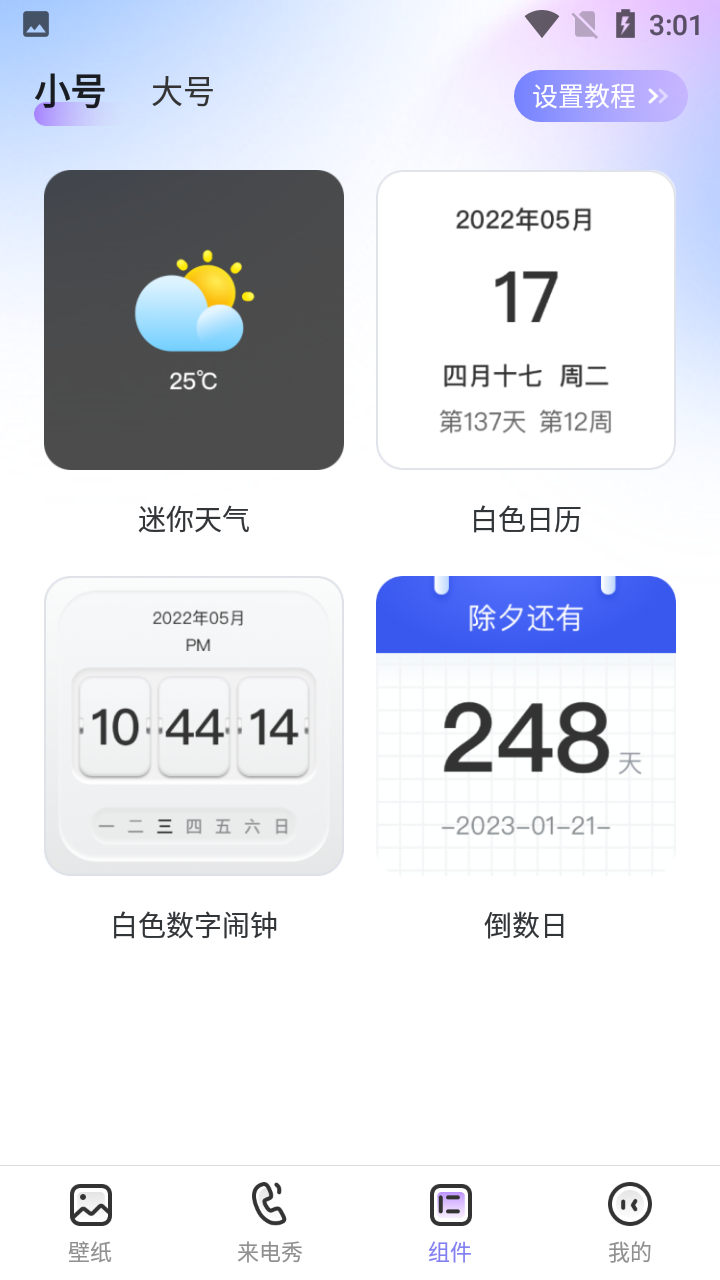Select the 白色数字闹钟 flip clock widget
The height and width of the screenshot is (1280, 720).
click(x=193, y=725)
